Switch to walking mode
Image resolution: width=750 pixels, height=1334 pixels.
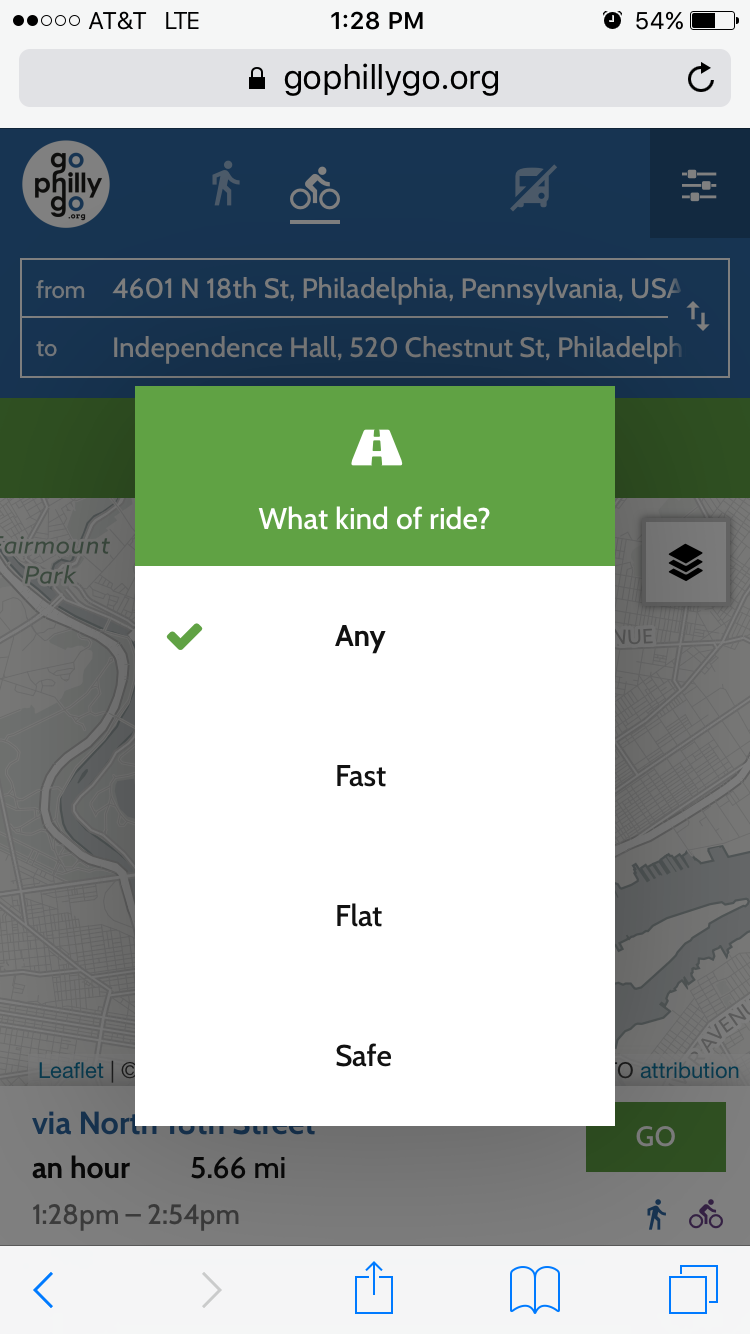coord(226,184)
